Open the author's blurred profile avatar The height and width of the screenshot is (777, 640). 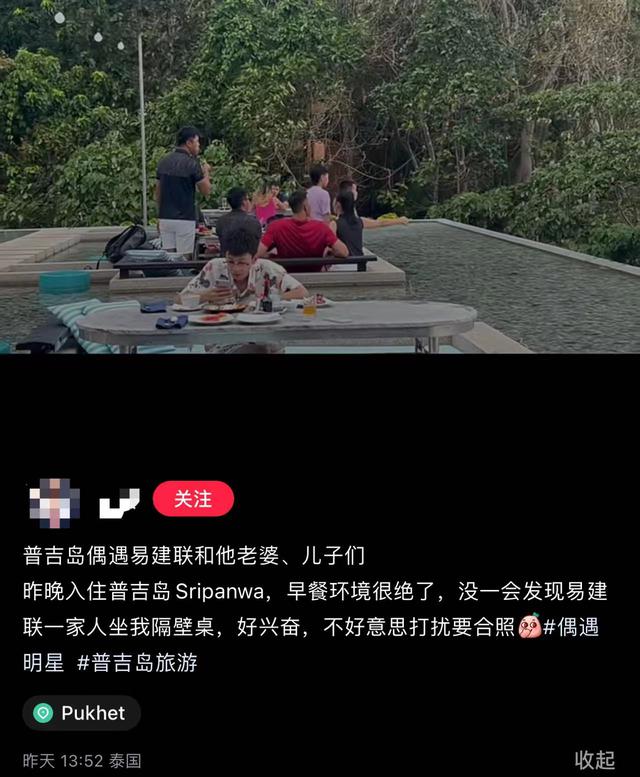[x=54, y=500]
